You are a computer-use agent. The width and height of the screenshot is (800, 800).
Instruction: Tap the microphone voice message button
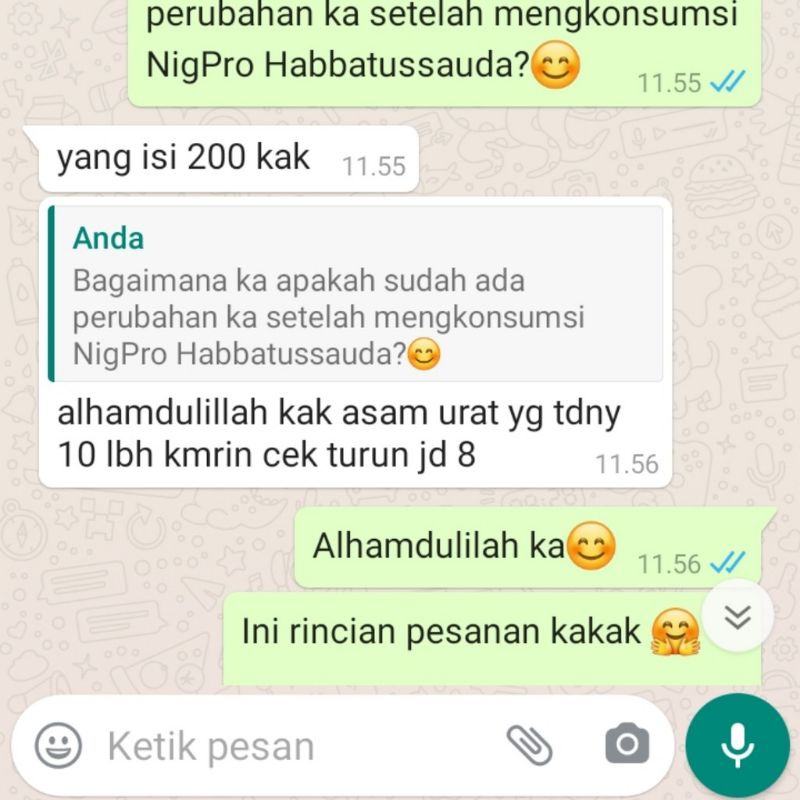pos(738,745)
